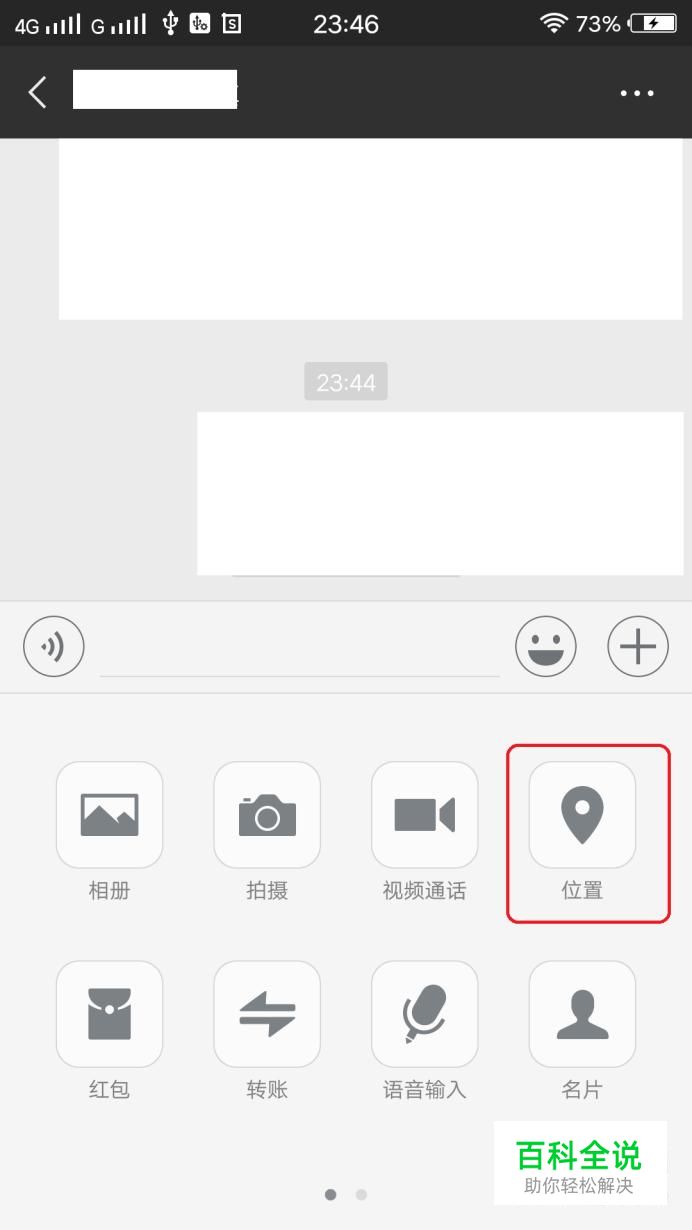Switch to voice message input
The image size is (692, 1230).
tap(54, 647)
